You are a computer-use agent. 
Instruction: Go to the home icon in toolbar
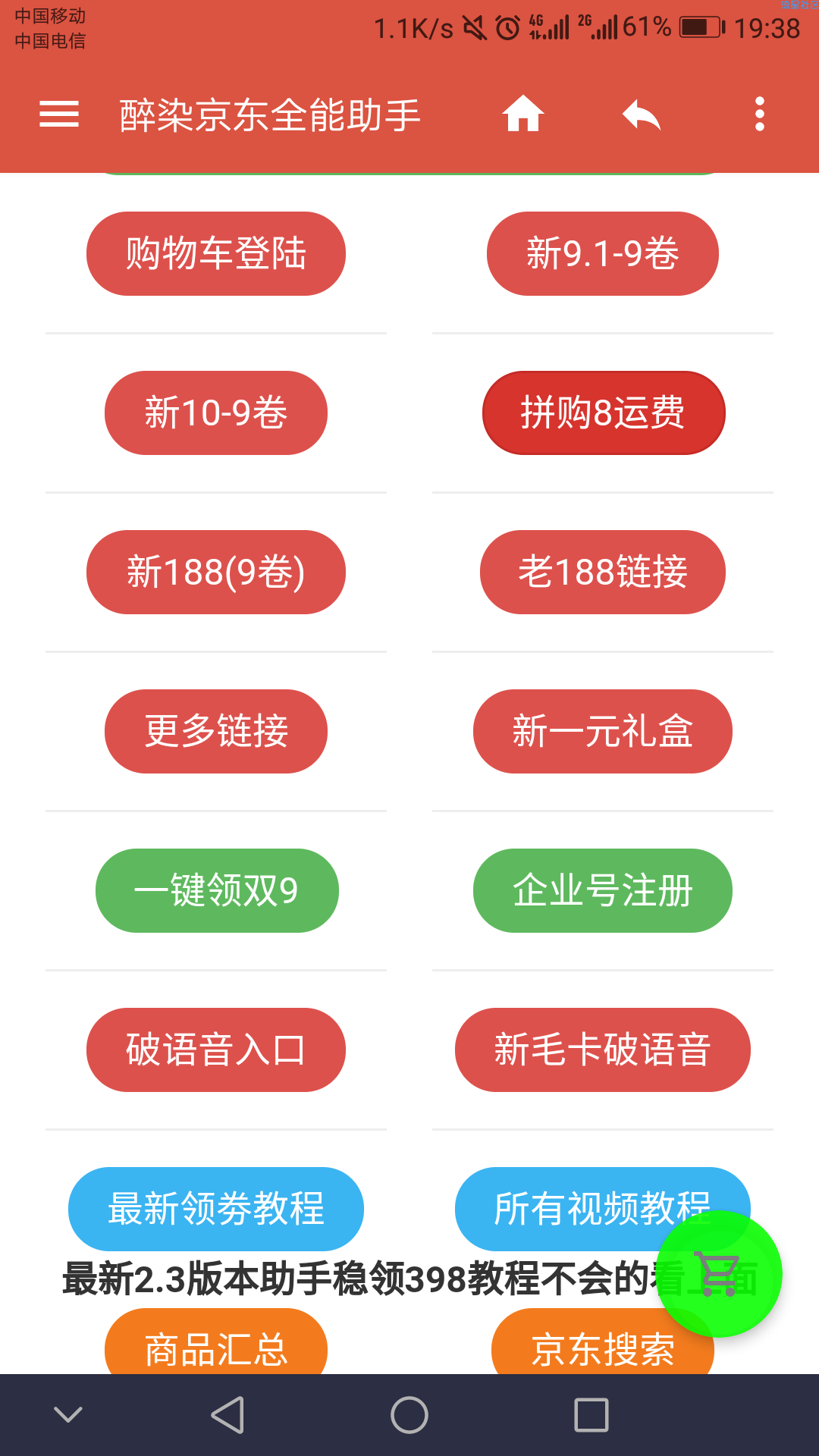pyautogui.click(x=523, y=114)
